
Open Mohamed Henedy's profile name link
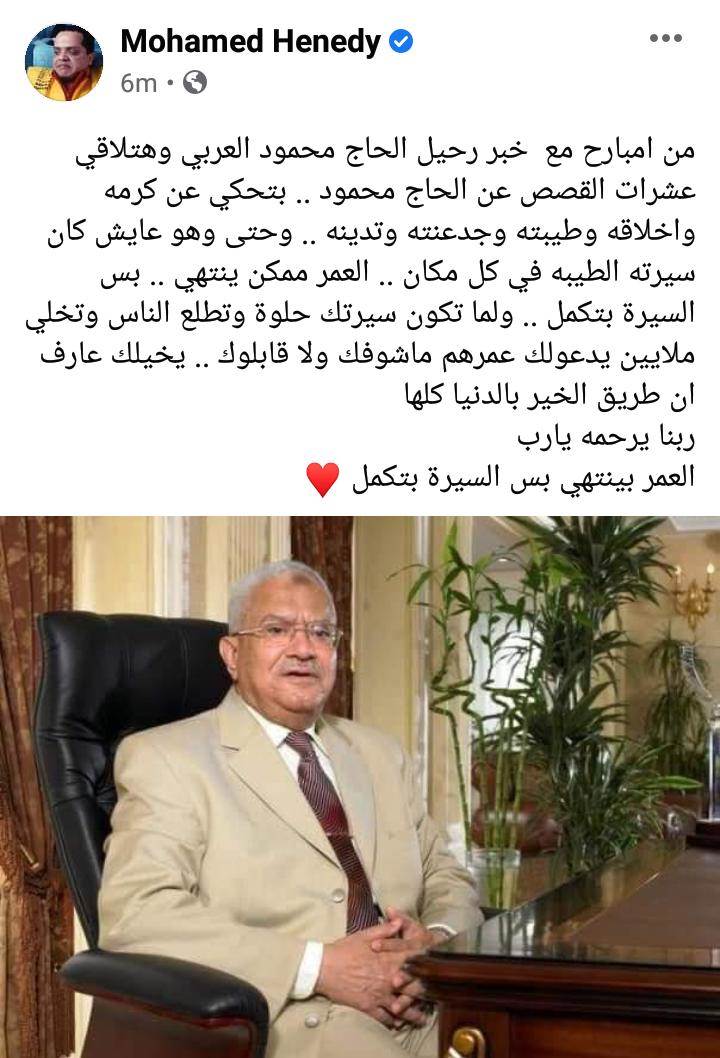(x=250, y=42)
